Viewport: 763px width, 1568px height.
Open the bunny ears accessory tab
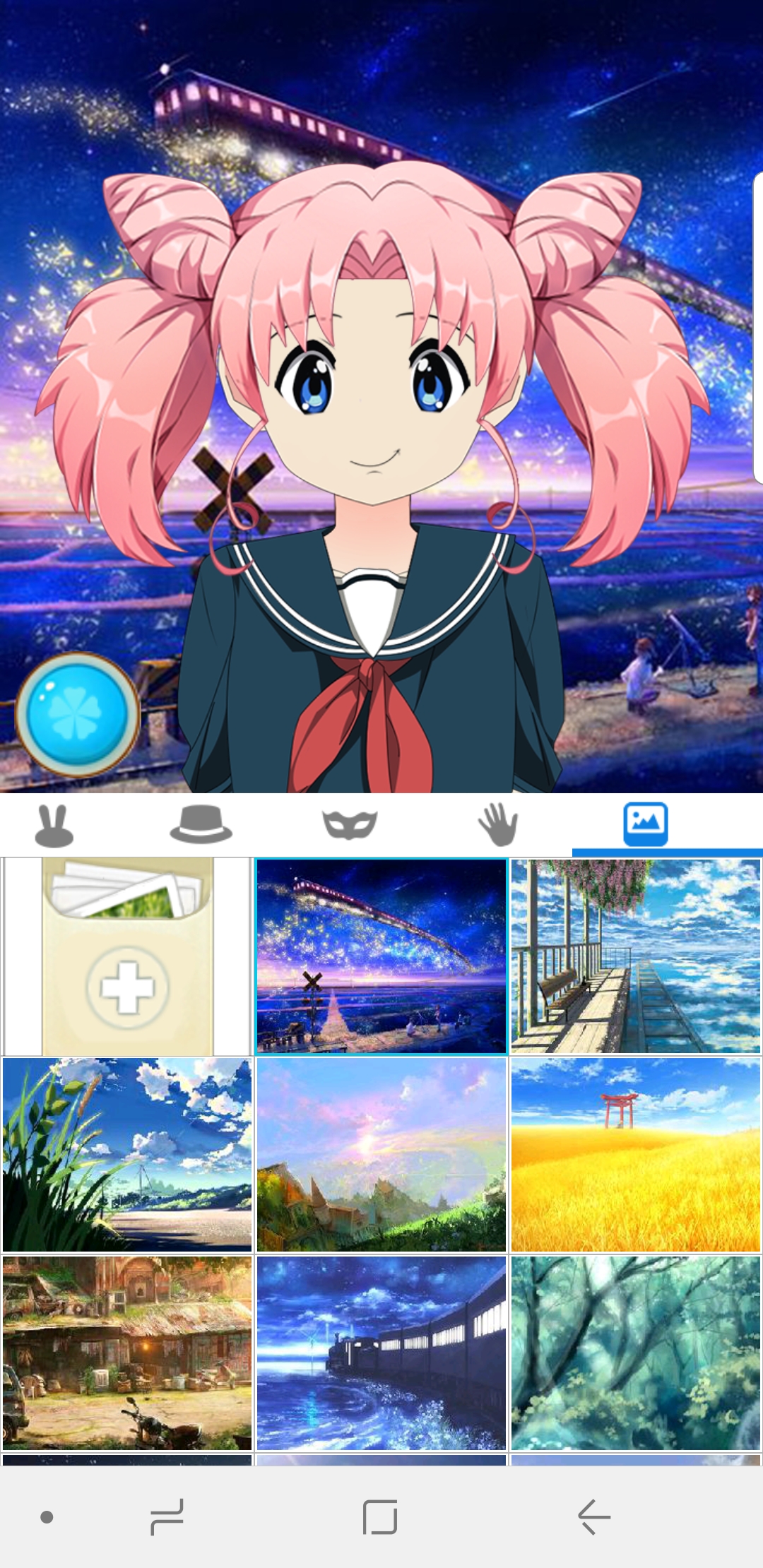(54, 825)
